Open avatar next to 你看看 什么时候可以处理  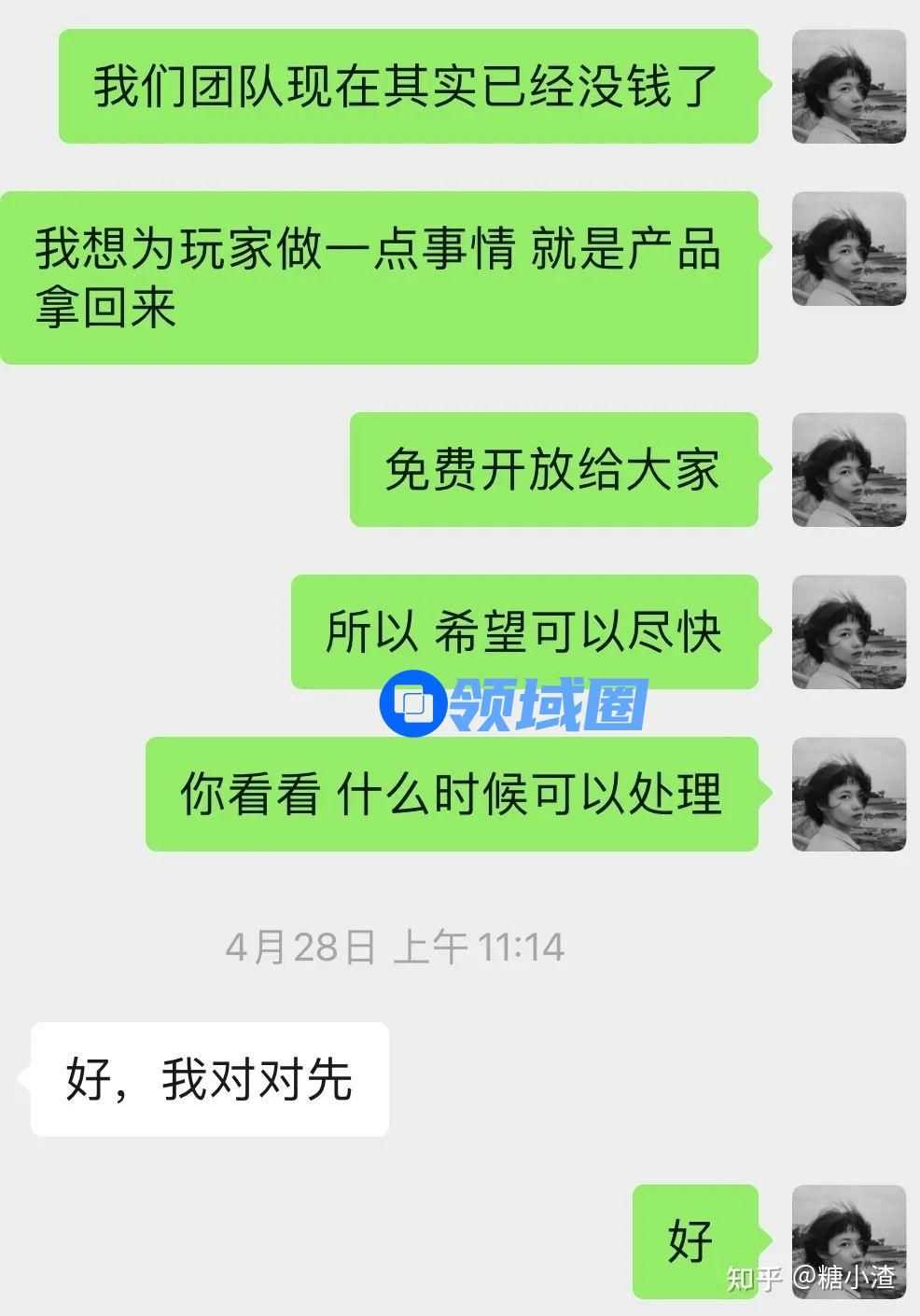tap(848, 795)
